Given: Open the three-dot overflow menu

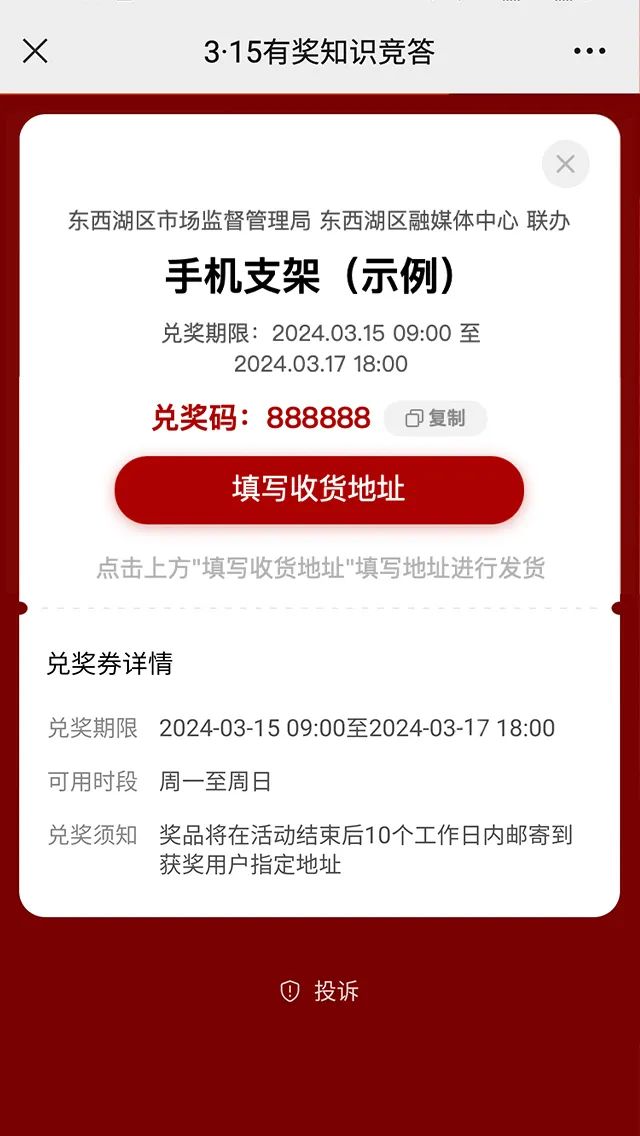Looking at the screenshot, I should click(x=589, y=51).
